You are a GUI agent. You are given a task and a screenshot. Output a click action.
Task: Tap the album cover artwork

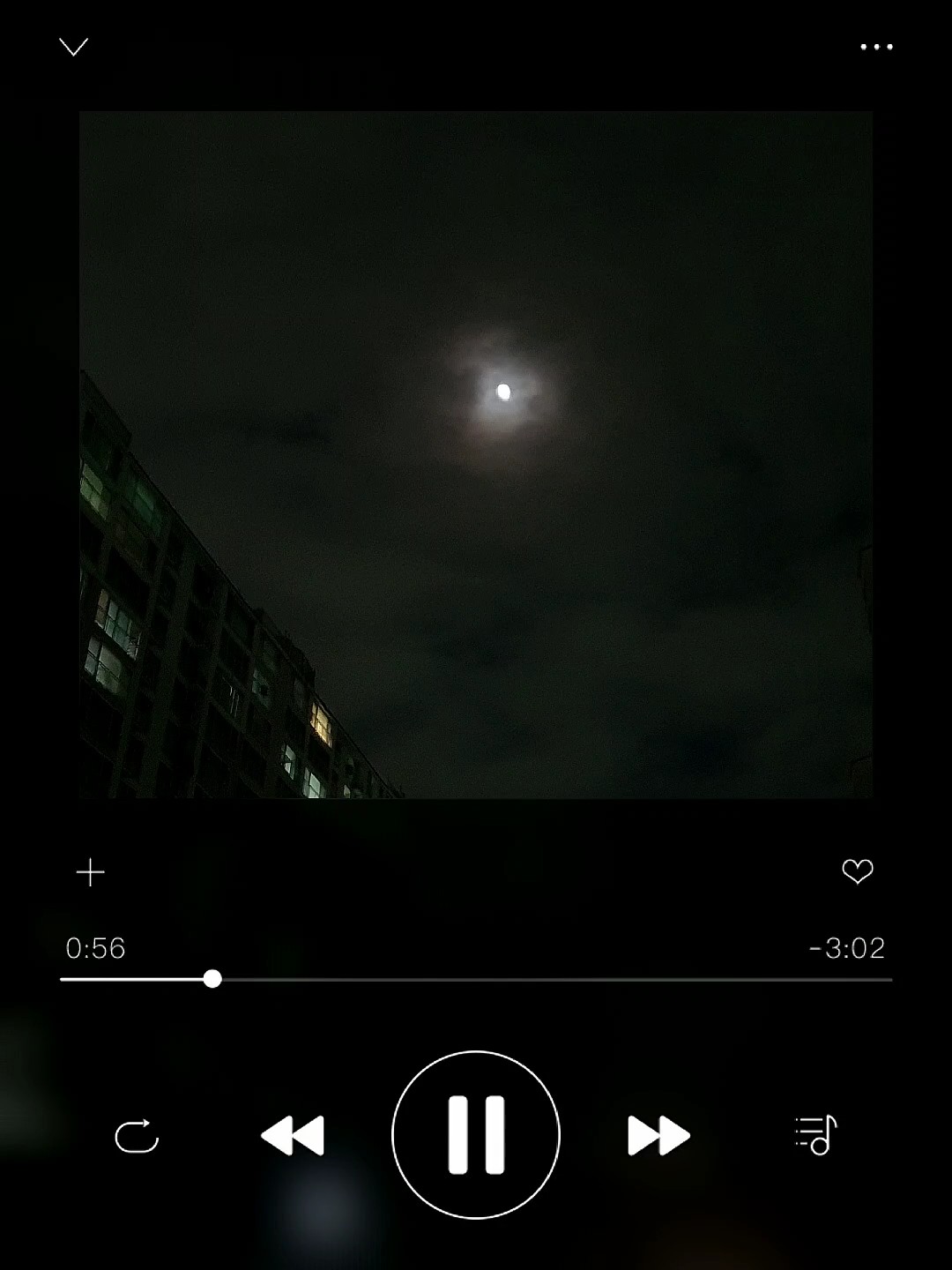click(476, 454)
